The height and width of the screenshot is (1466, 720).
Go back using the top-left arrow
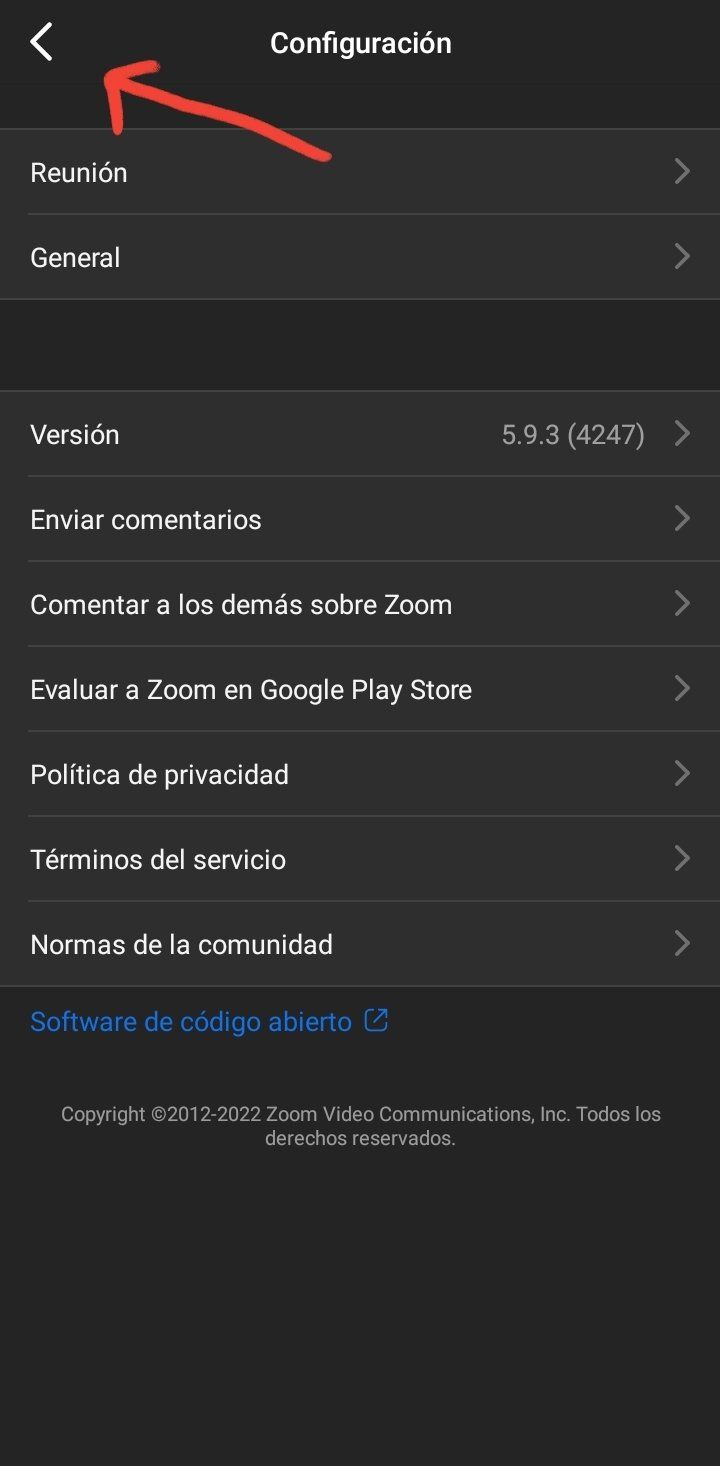pyautogui.click(x=41, y=43)
